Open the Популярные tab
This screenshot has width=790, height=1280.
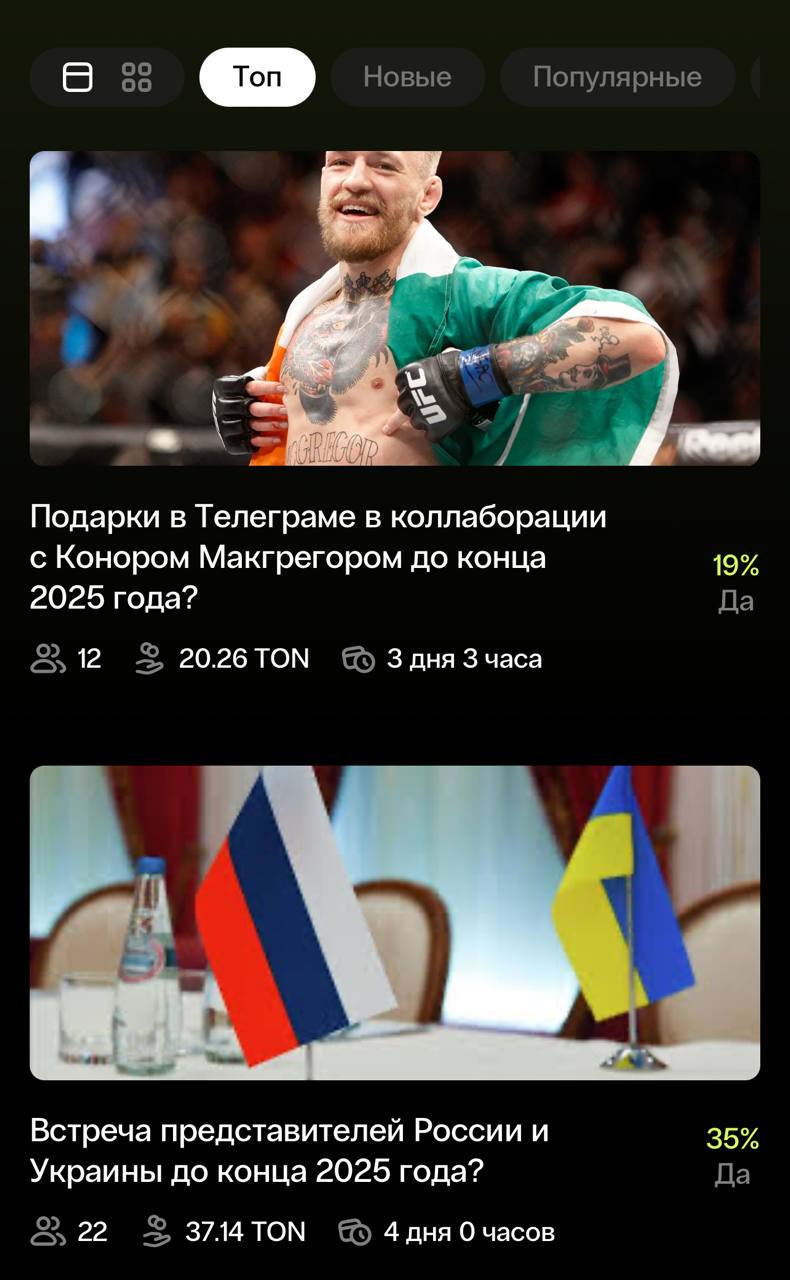click(x=616, y=76)
